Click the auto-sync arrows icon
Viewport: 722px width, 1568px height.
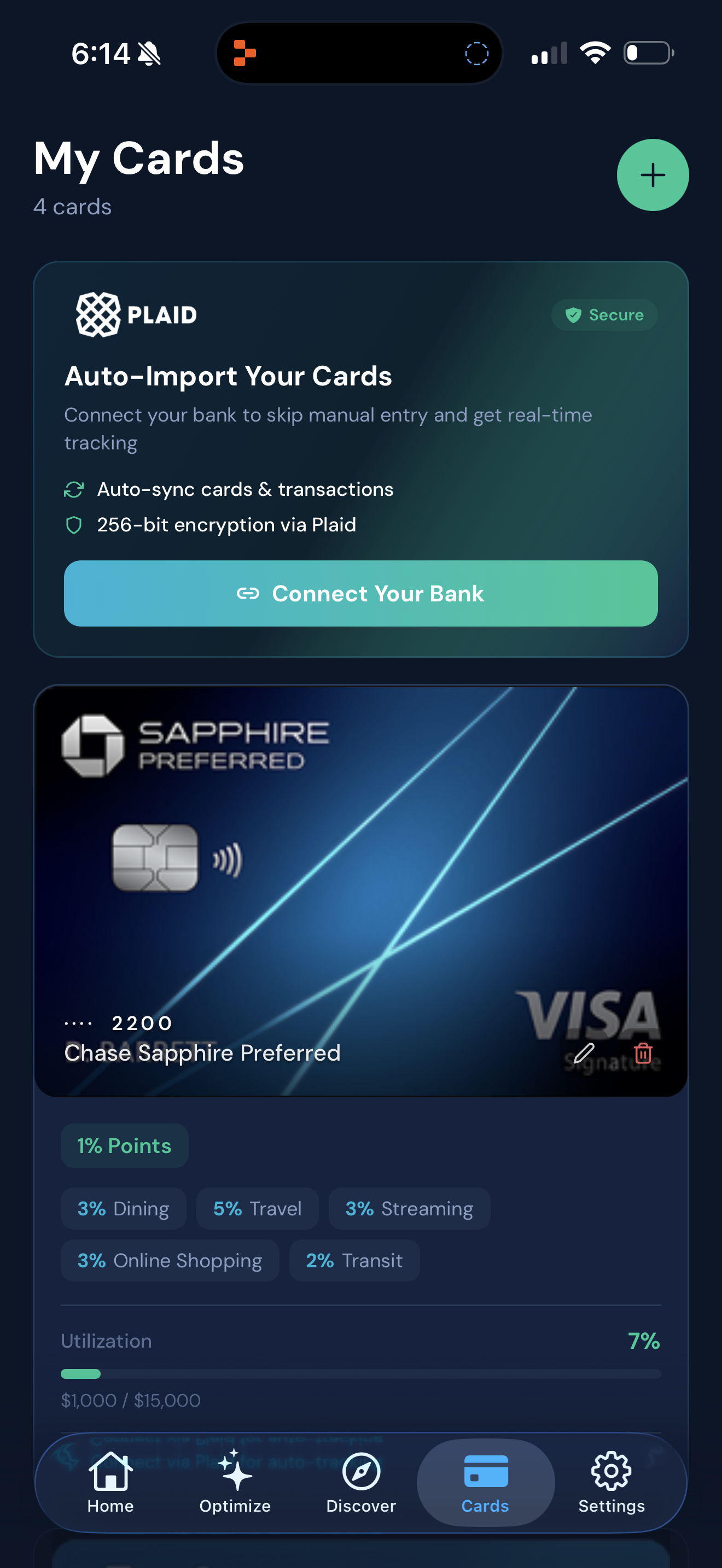tap(74, 489)
